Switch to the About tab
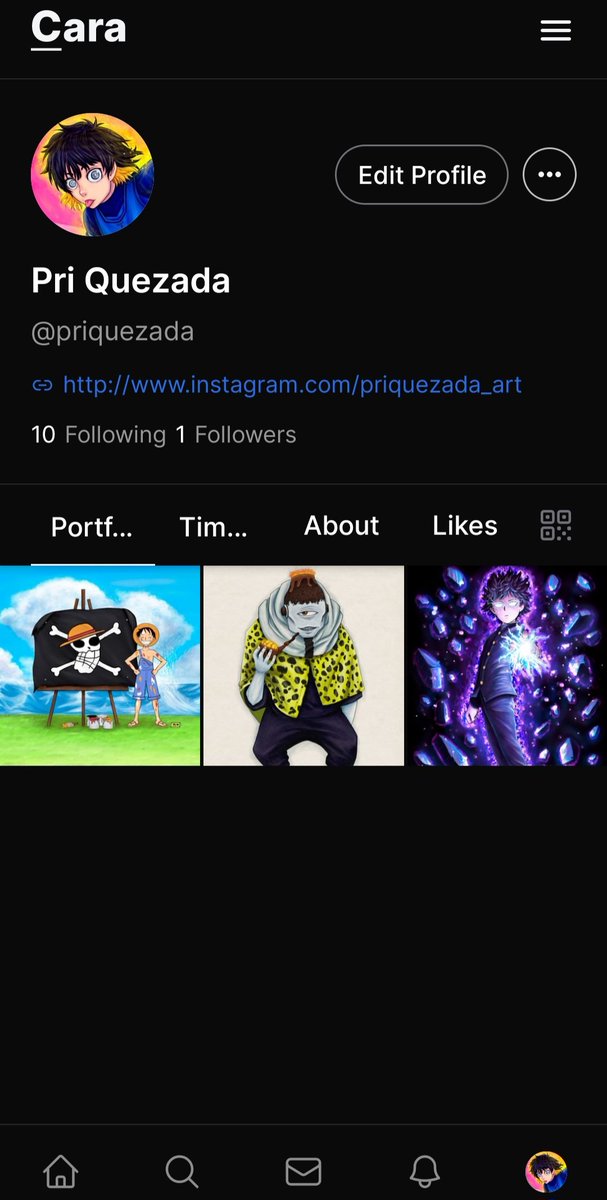The image size is (607, 1200). (x=341, y=525)
